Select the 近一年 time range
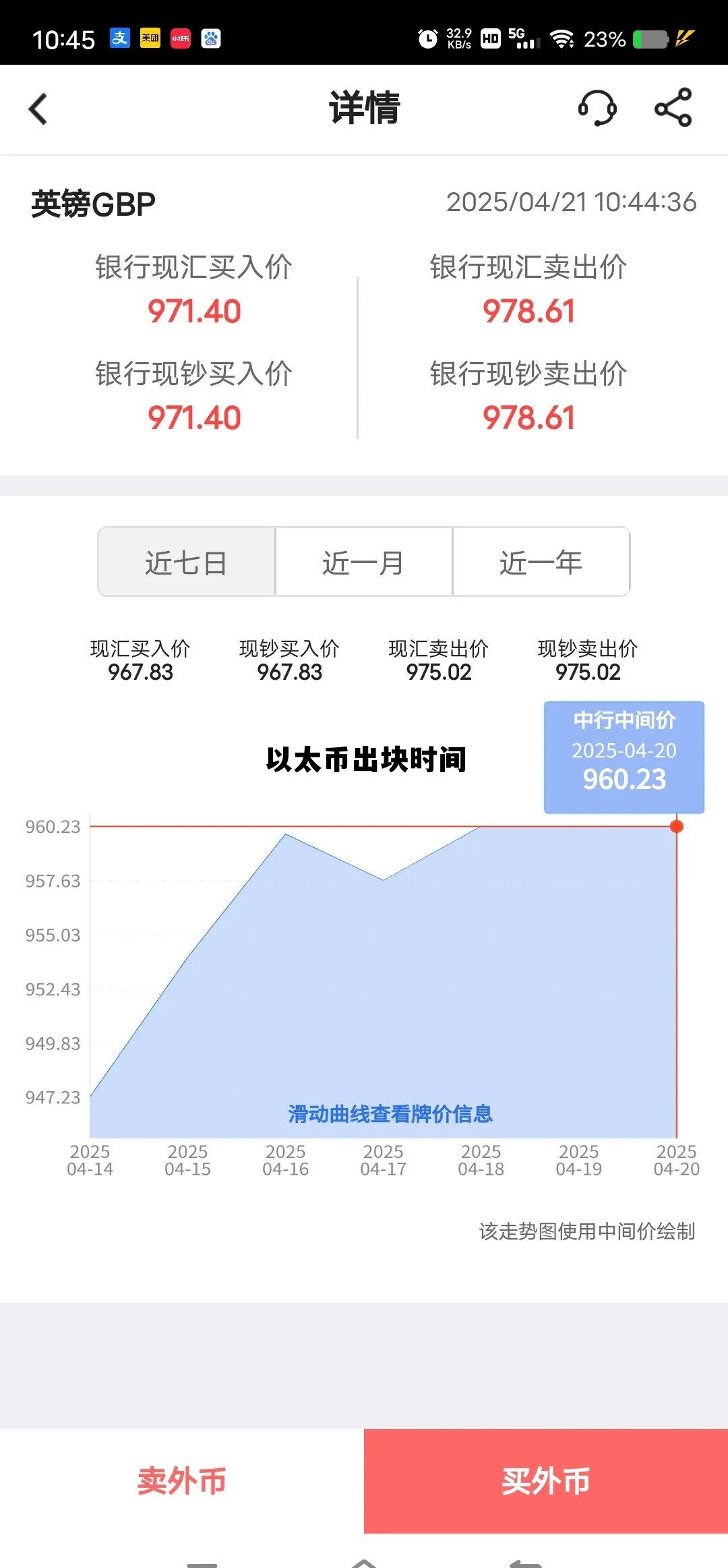Screen dimensions: 728x1568 [540, 561]
